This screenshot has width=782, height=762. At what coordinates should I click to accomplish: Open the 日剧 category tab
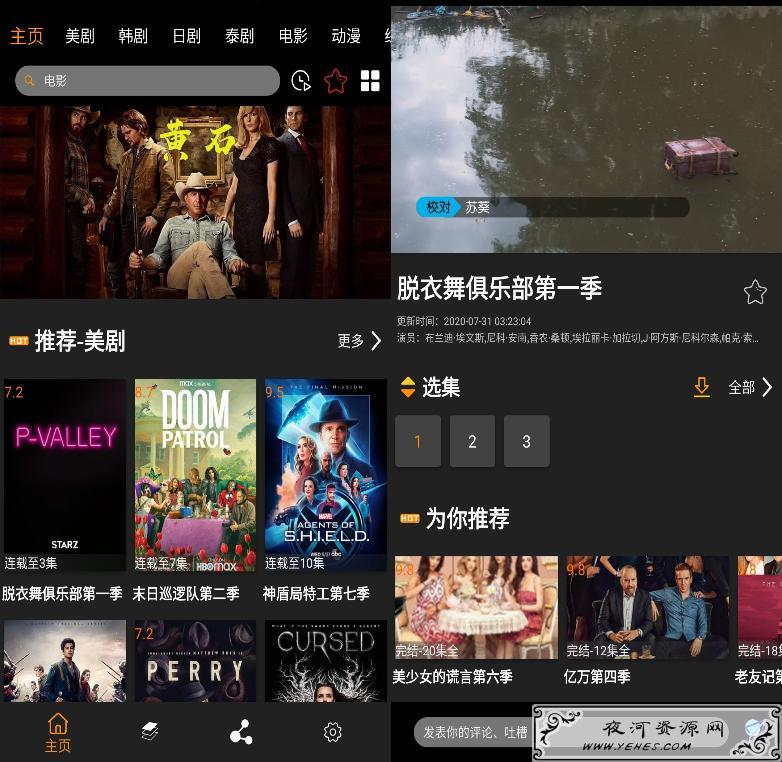coord(186,36)
